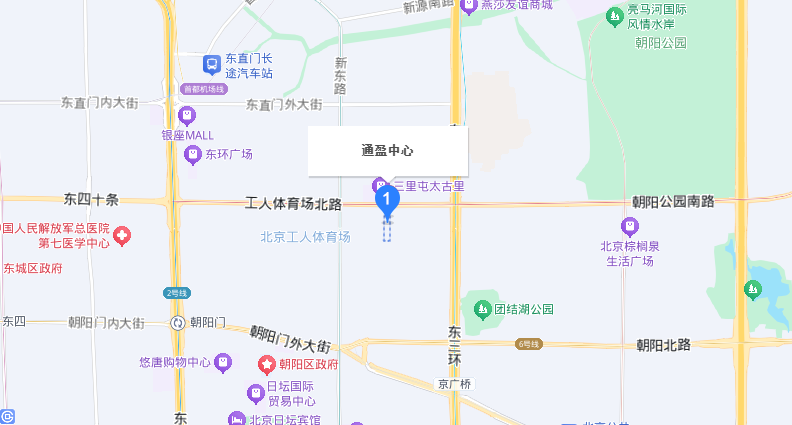Select the 三里屯太古里 shopping marker
This screenshot has height=425, width=792.
coord(380,185)
